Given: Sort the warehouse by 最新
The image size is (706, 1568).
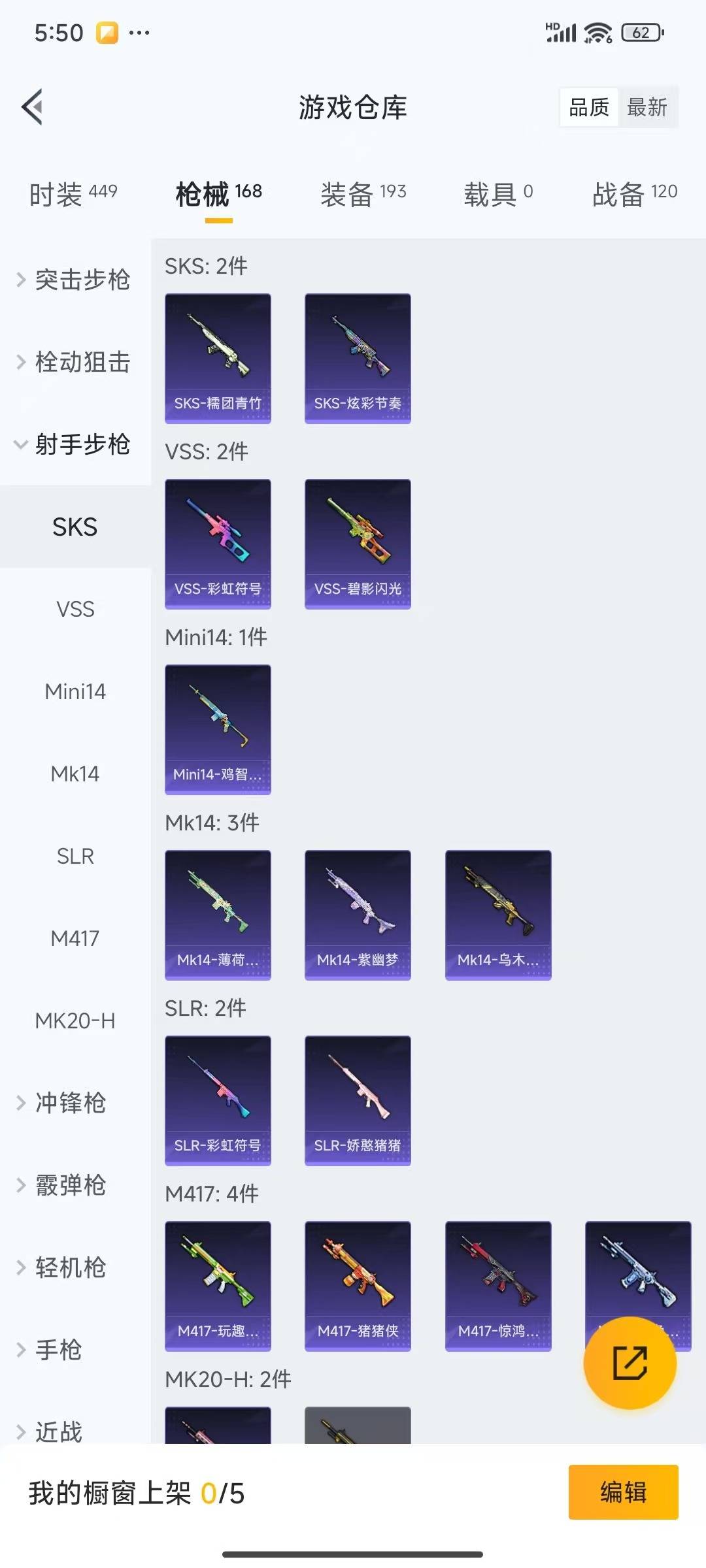Looking at the screenshot, I should tap(647, 107).
